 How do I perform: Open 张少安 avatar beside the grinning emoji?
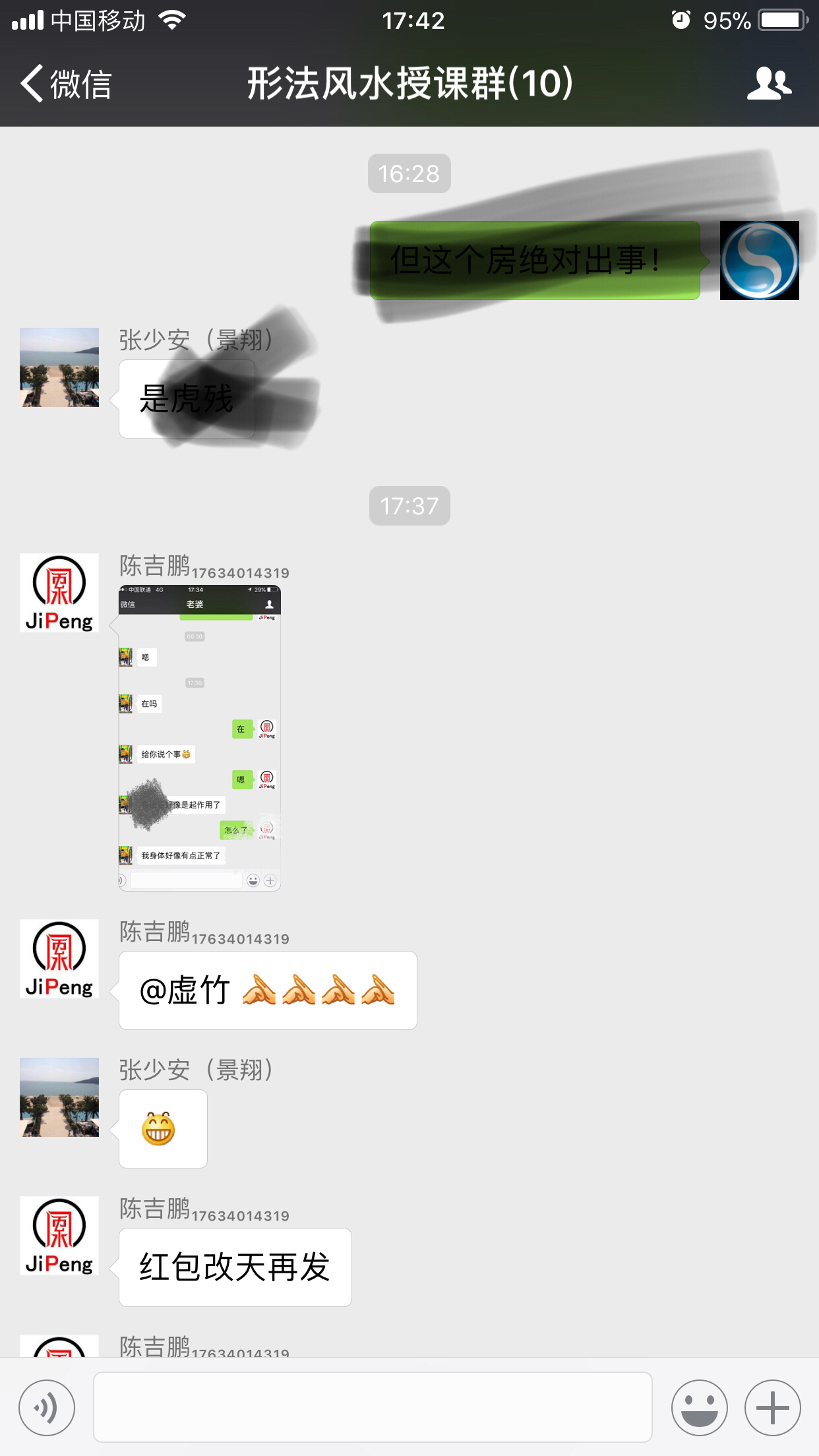click(x=59, y=1097)
